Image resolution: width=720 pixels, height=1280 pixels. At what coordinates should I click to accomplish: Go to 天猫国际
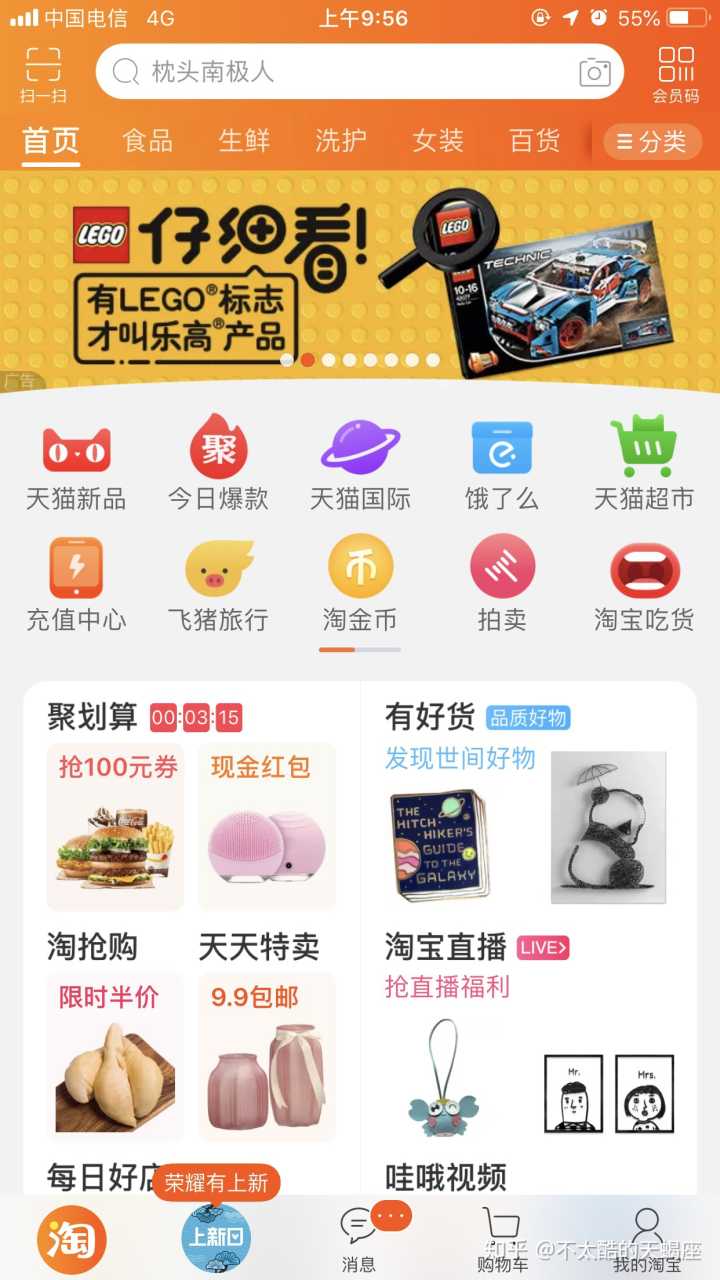[x=360, y=466]
